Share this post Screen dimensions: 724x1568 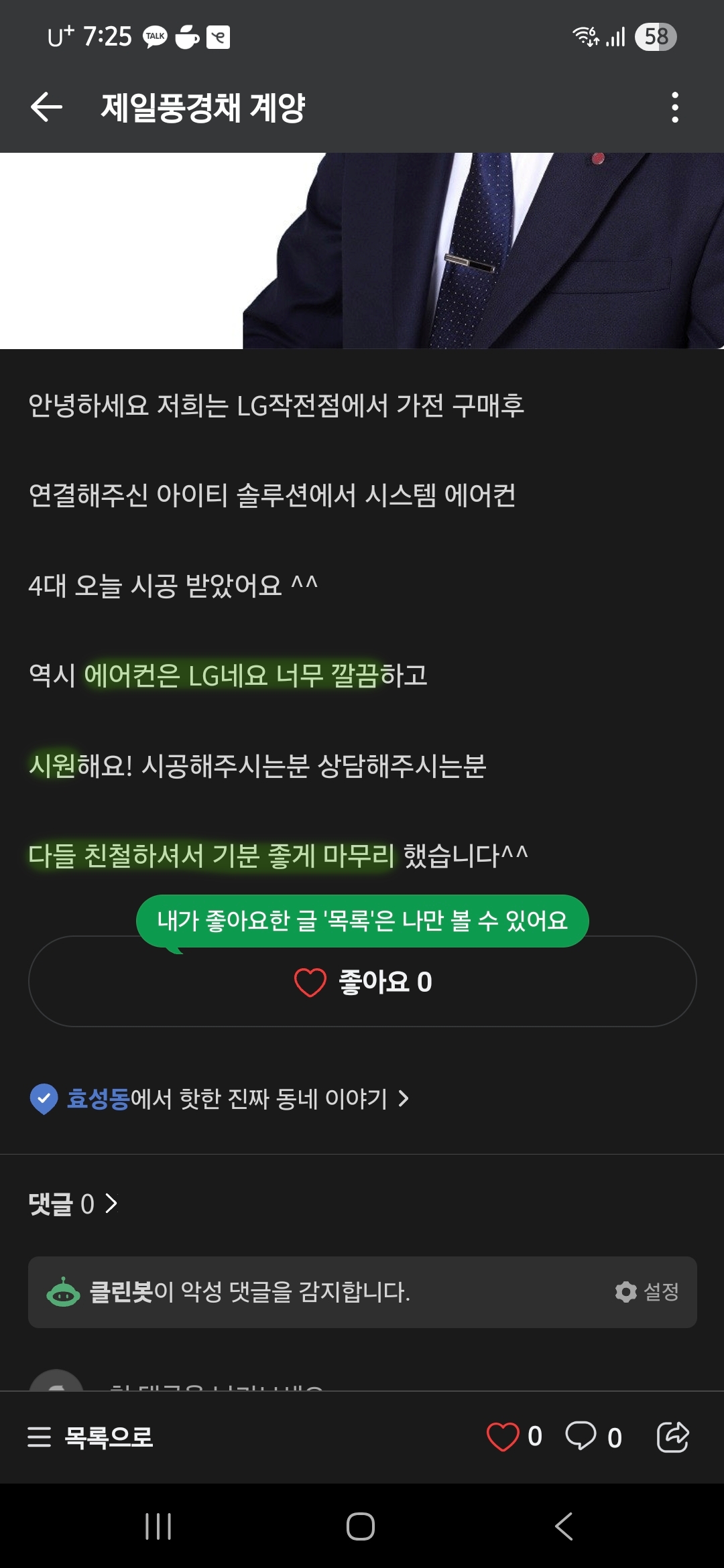pos(673,1437)
